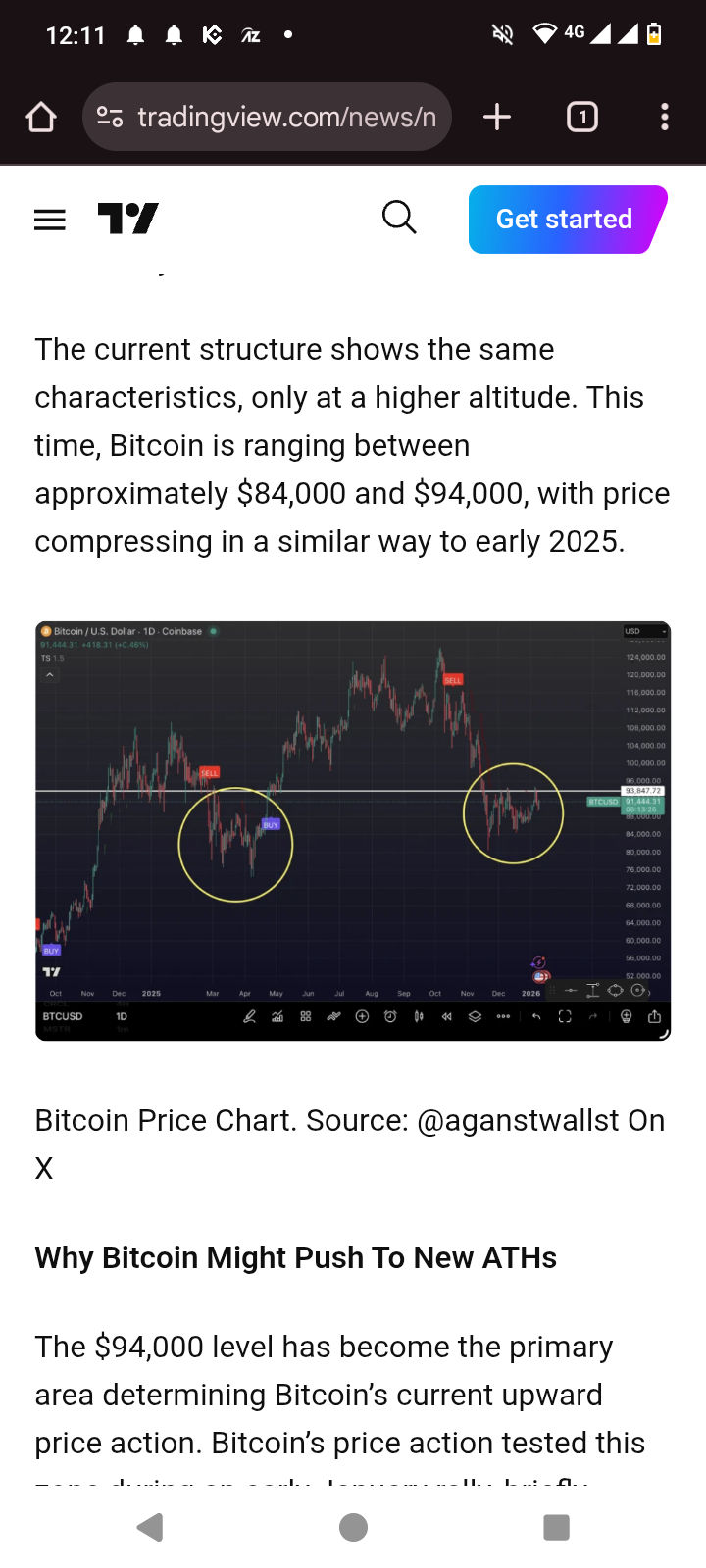Go to the browser home page
This screenshot has height=1568, width=706.
(x=41, y=118)
